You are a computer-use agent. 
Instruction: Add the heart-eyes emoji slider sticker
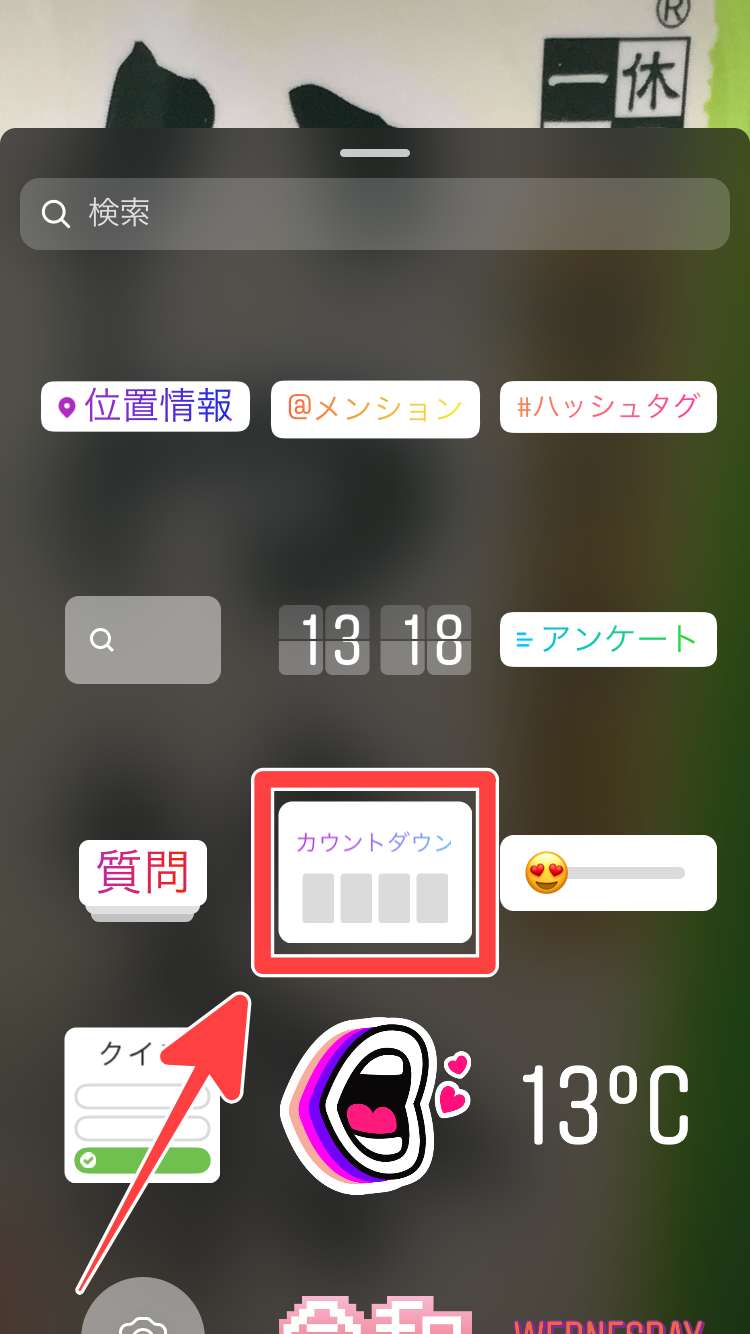[x=608, y=873]
